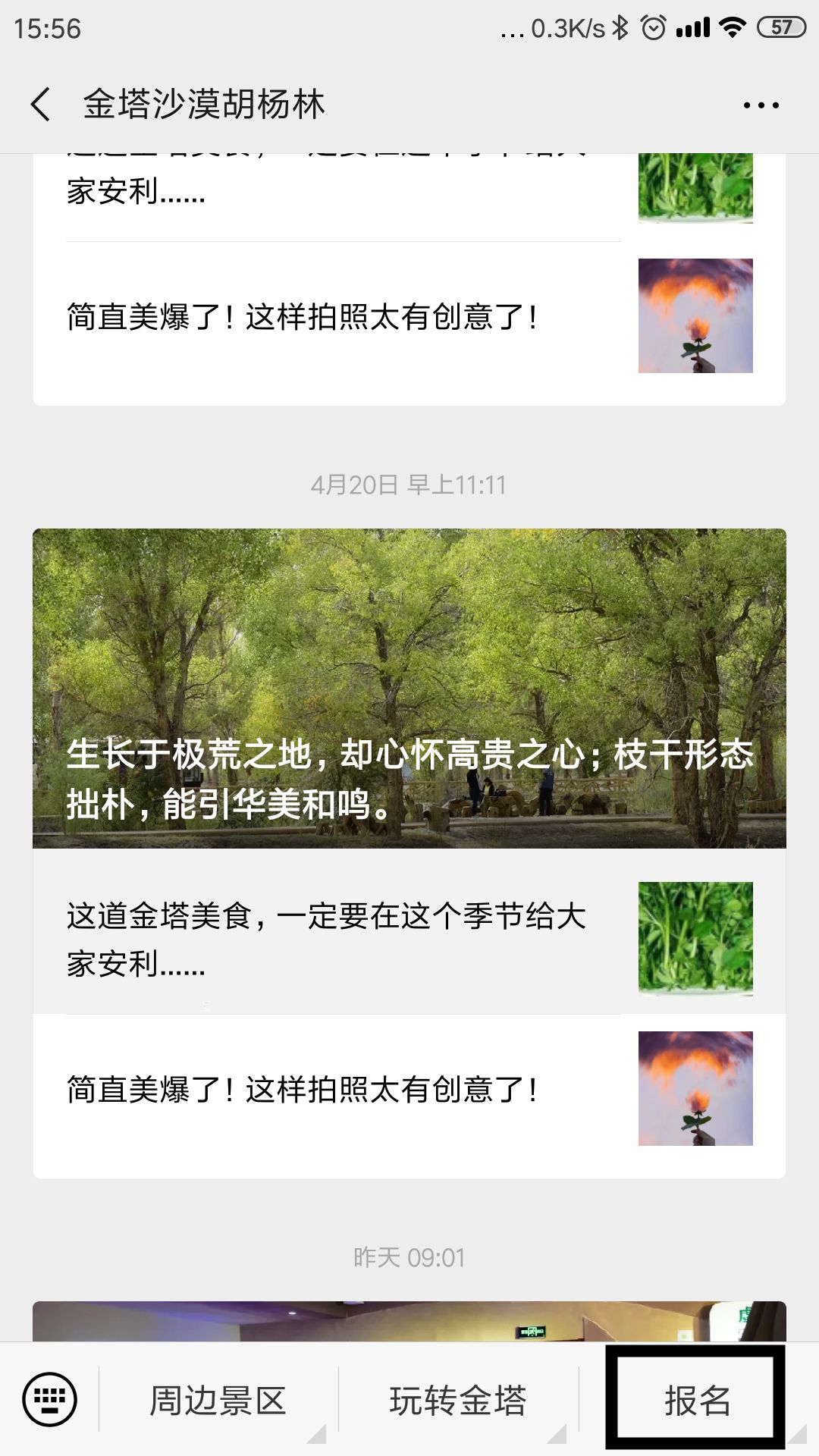
Task: Open the 玩转金塔 menu
Action: 458,1400
